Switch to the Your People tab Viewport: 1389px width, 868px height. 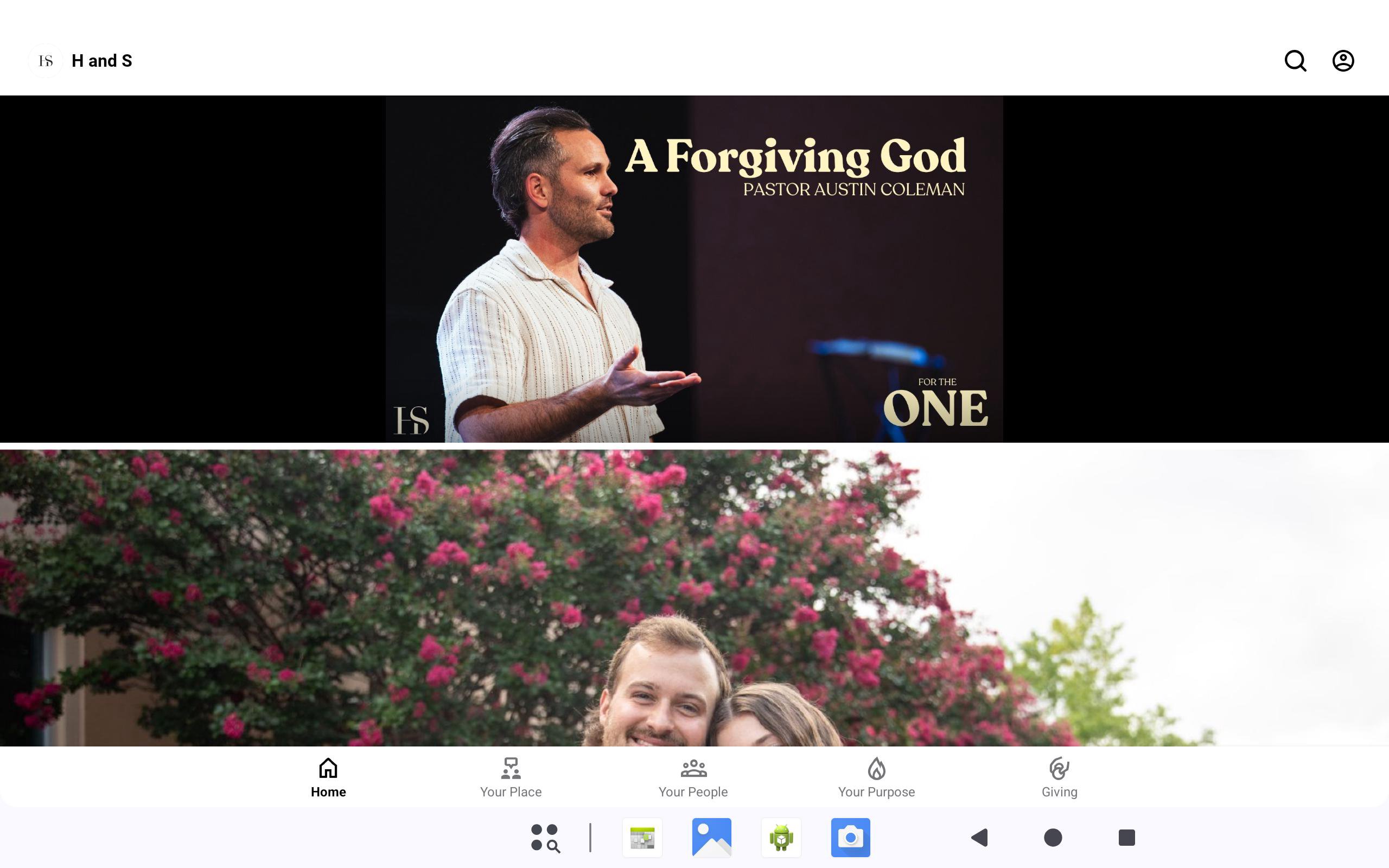[693, 777]
